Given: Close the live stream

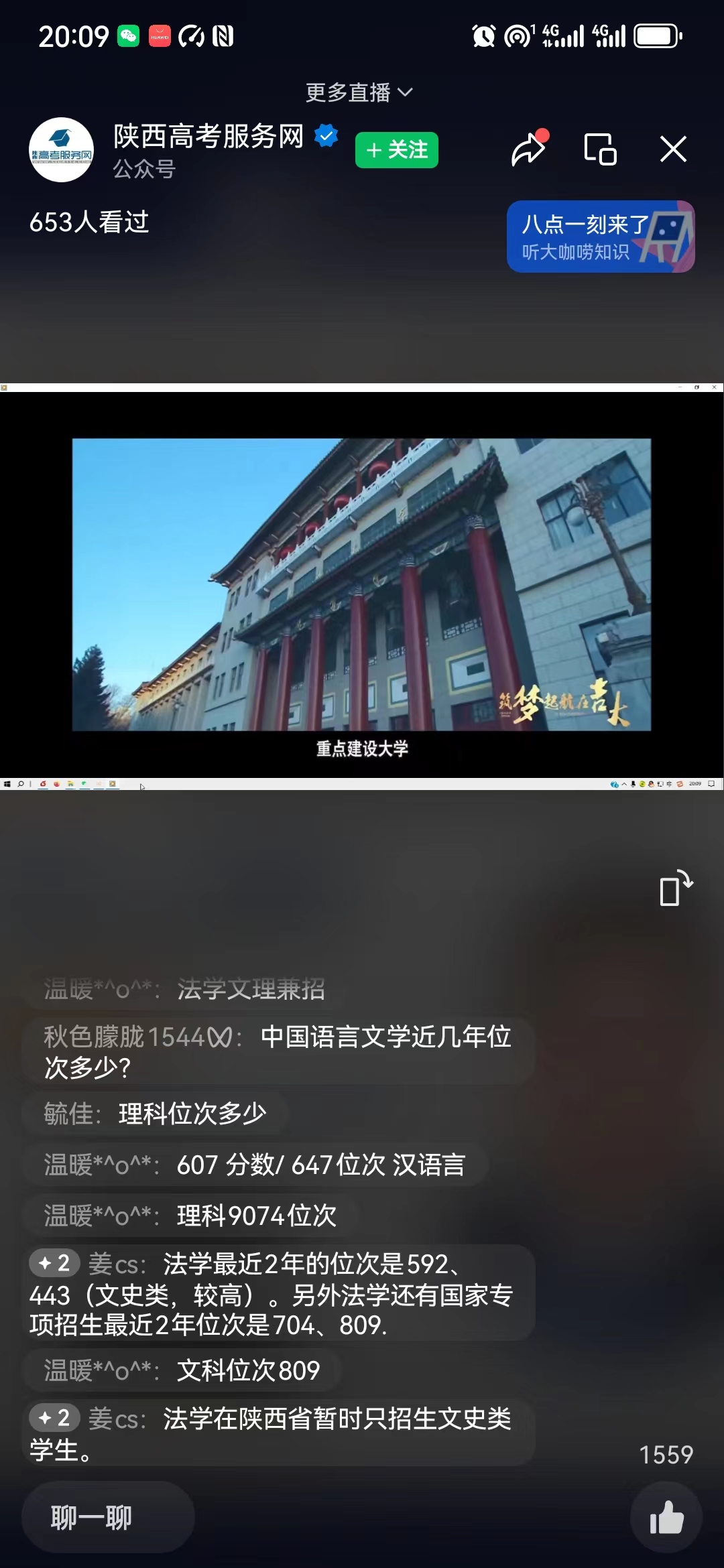Looking at the screenshot, I should tap(673, 149).
